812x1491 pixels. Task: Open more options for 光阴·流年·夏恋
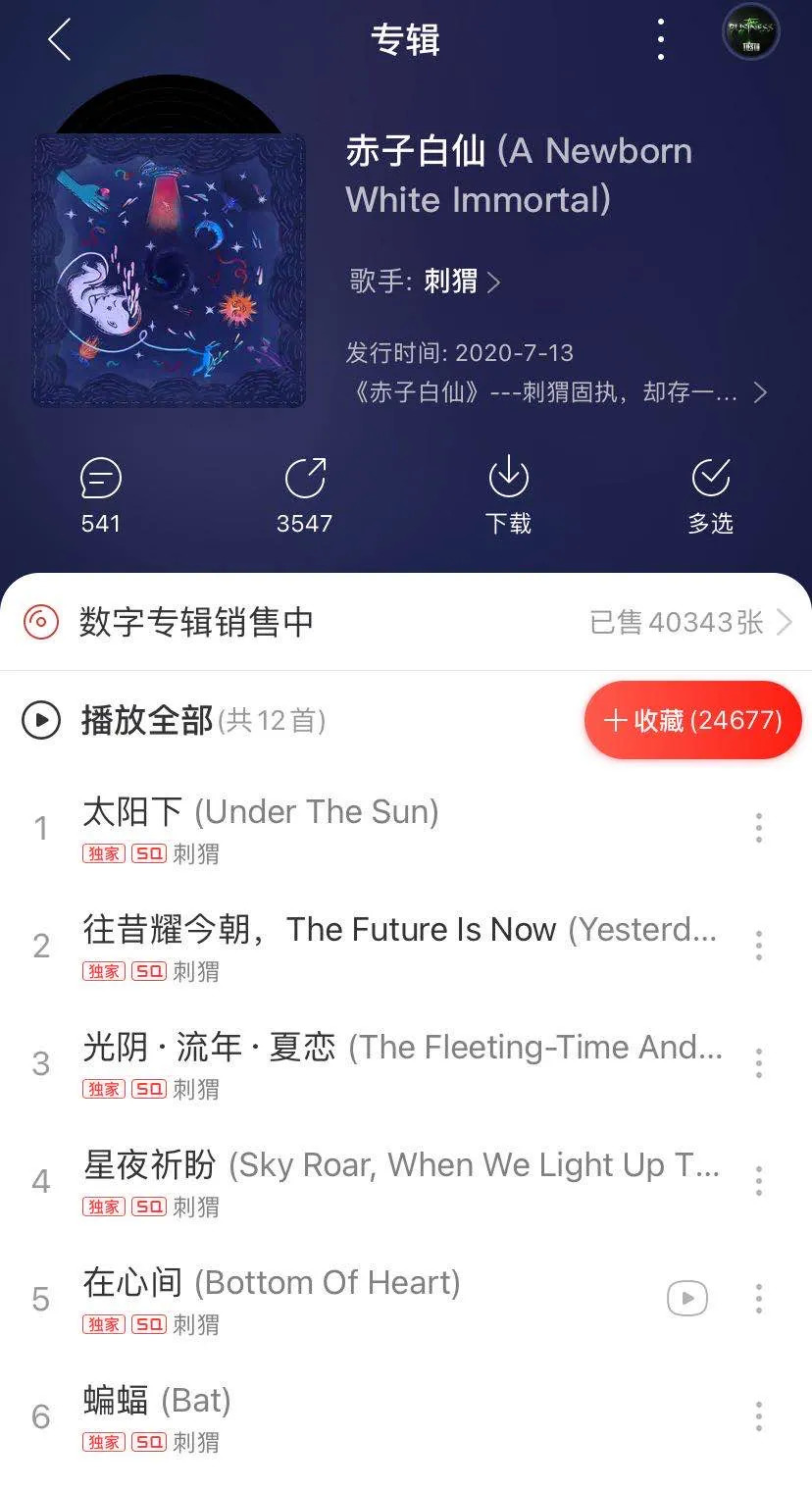point(758,1063)
